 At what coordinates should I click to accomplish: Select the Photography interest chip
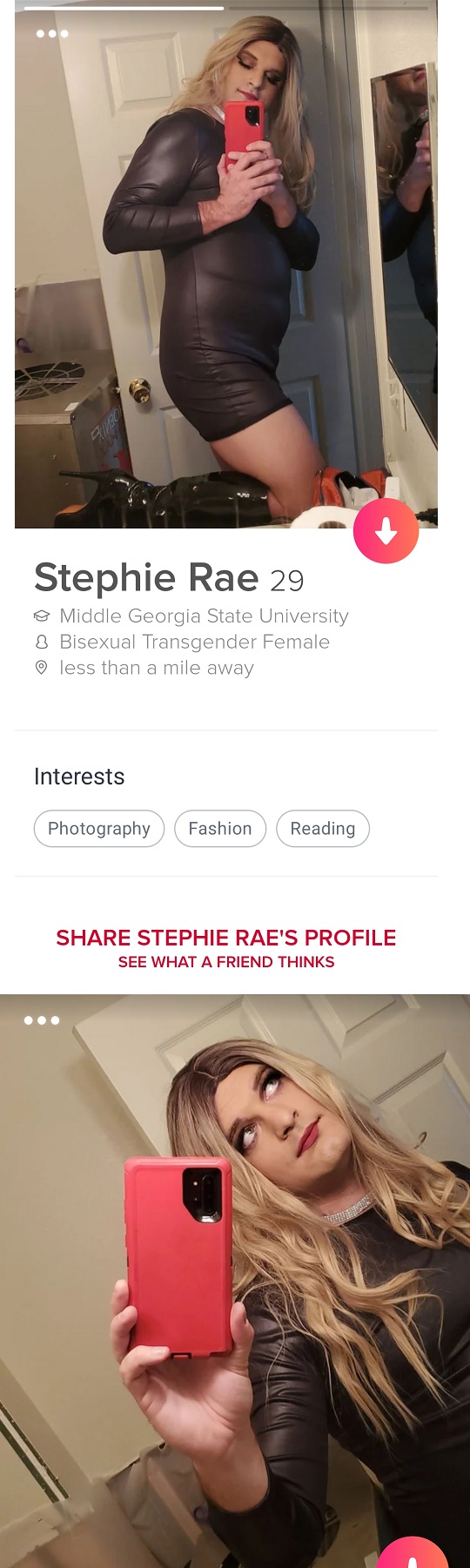pos(99,829)
